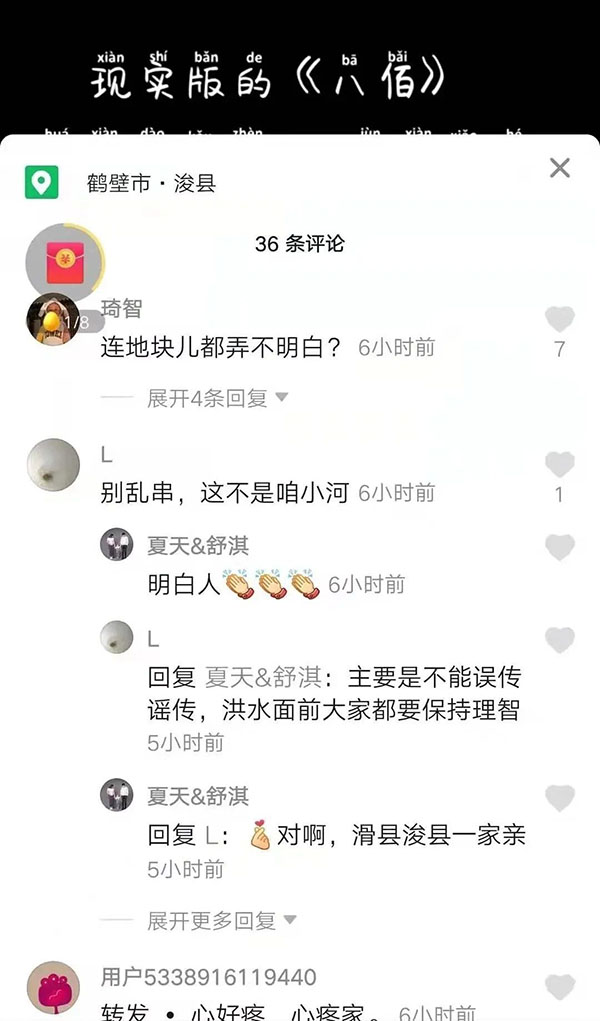The height and width of the screenshot is (1021, 600).
Task: Like 夏天&舒淇's 明白人 reply
Action: point(559,548)
